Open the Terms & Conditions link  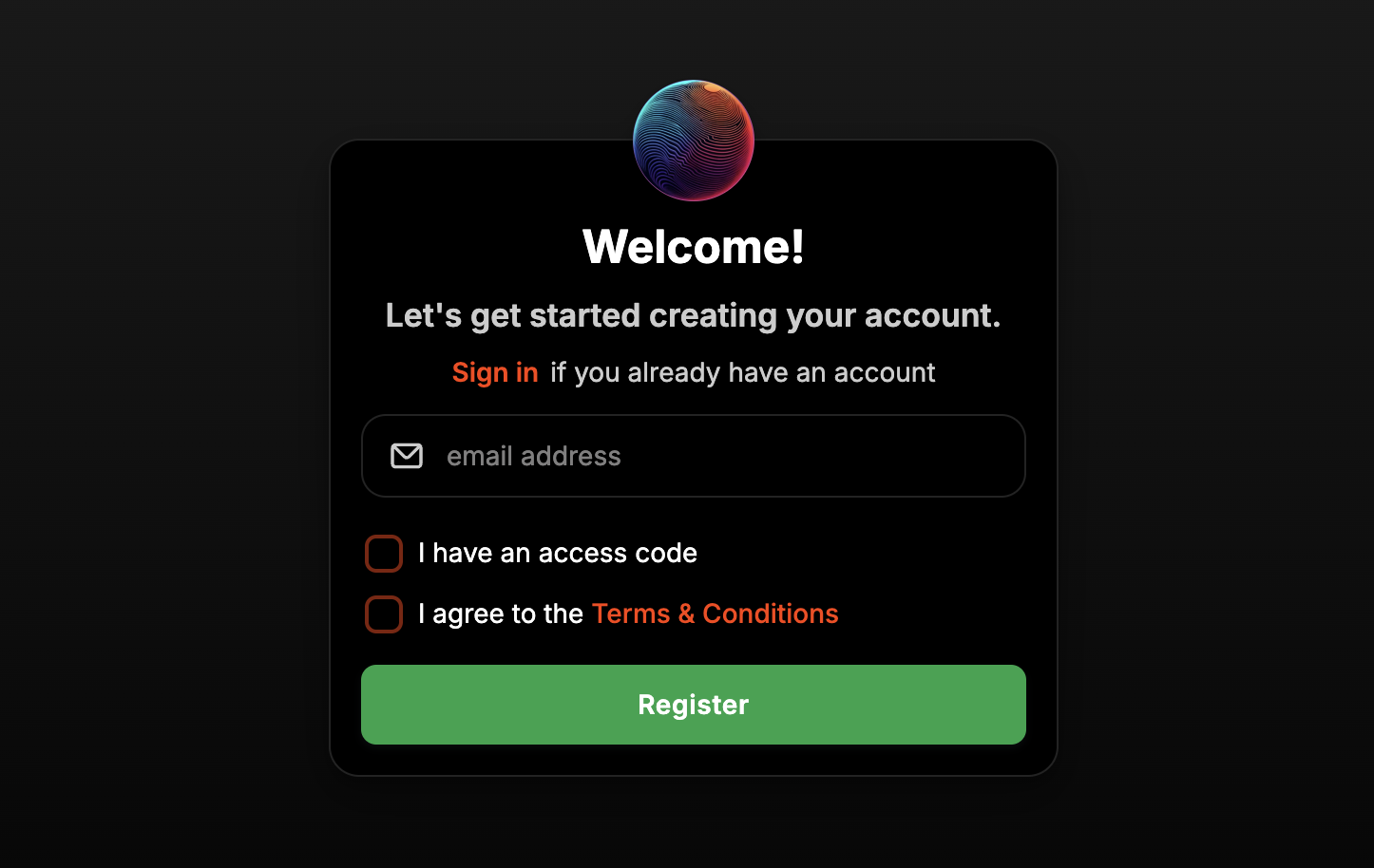(715, 614)
